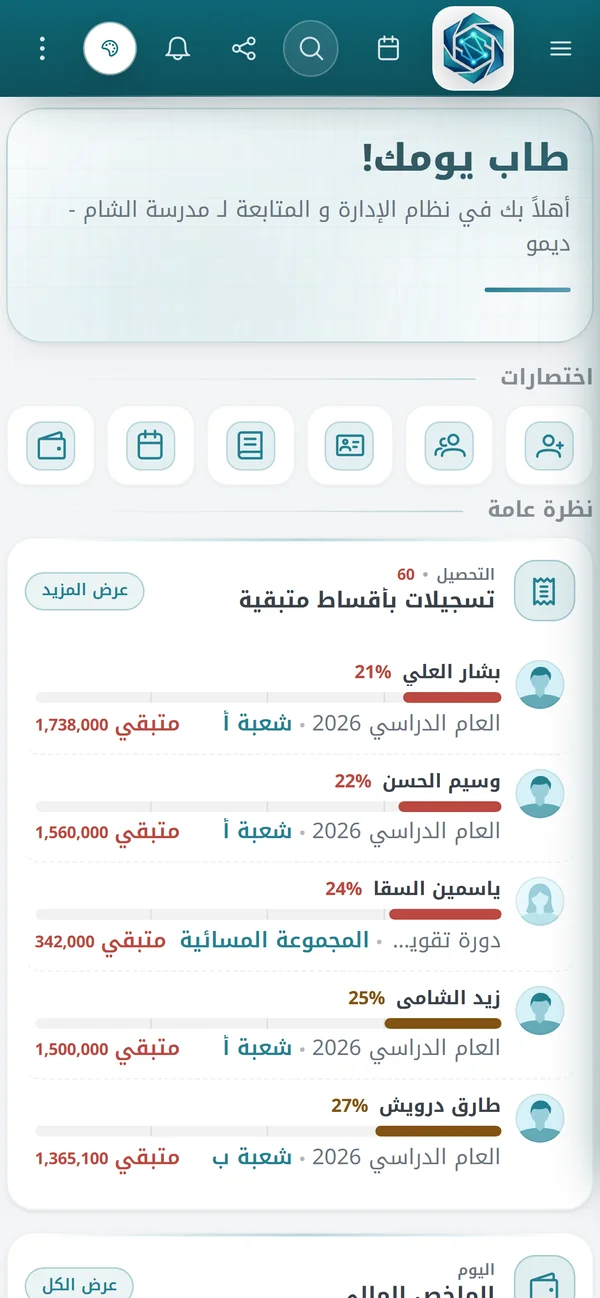The image size is (600, 1298).
Task: Open the calendar shortcut tile
Action: pos(150,445)
